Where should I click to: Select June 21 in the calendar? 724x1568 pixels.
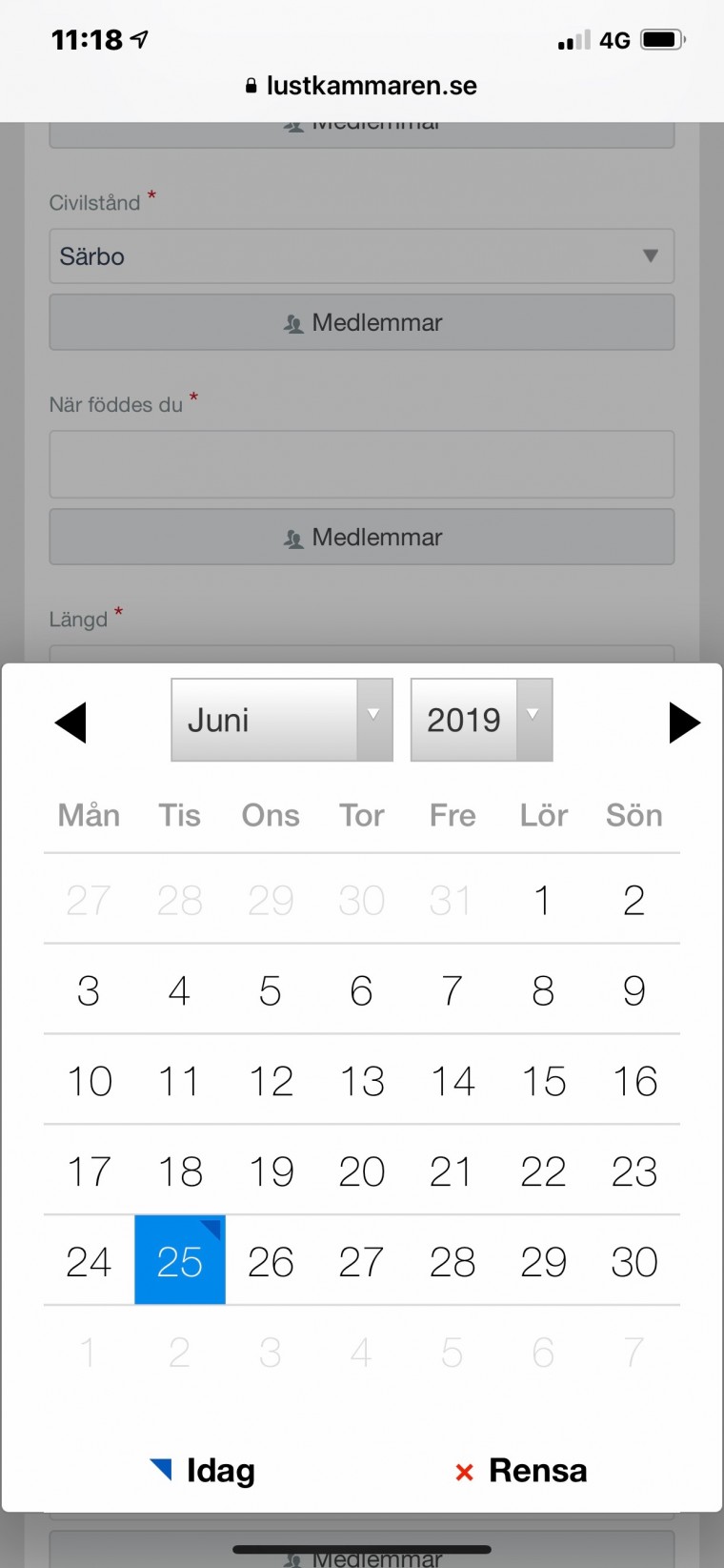(452, 1171)
